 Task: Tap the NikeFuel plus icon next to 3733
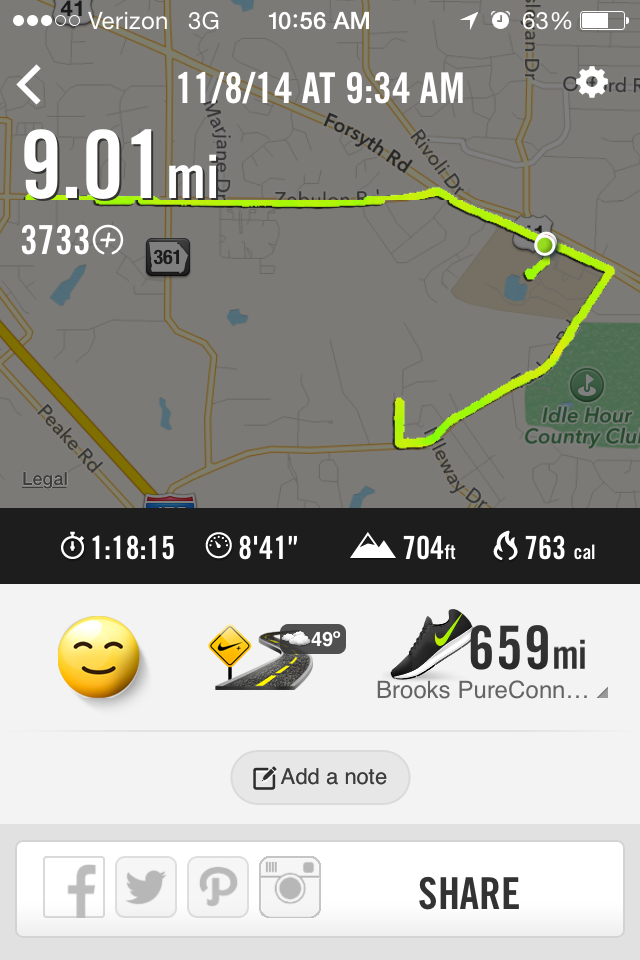pyautogui.click(x=108, y=240)
